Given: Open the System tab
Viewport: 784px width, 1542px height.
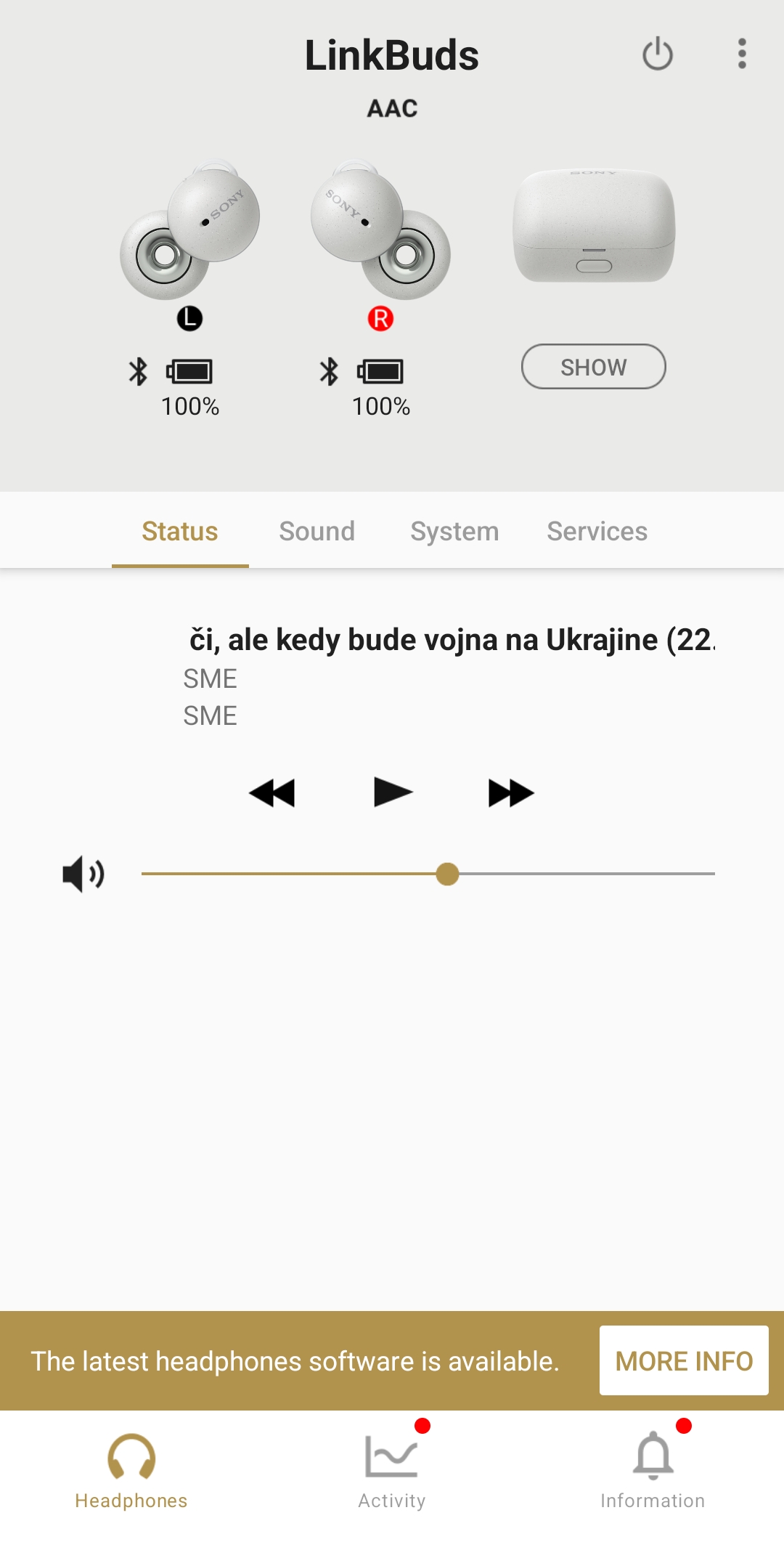Looking at the screenshot, I should click(454, 531).
